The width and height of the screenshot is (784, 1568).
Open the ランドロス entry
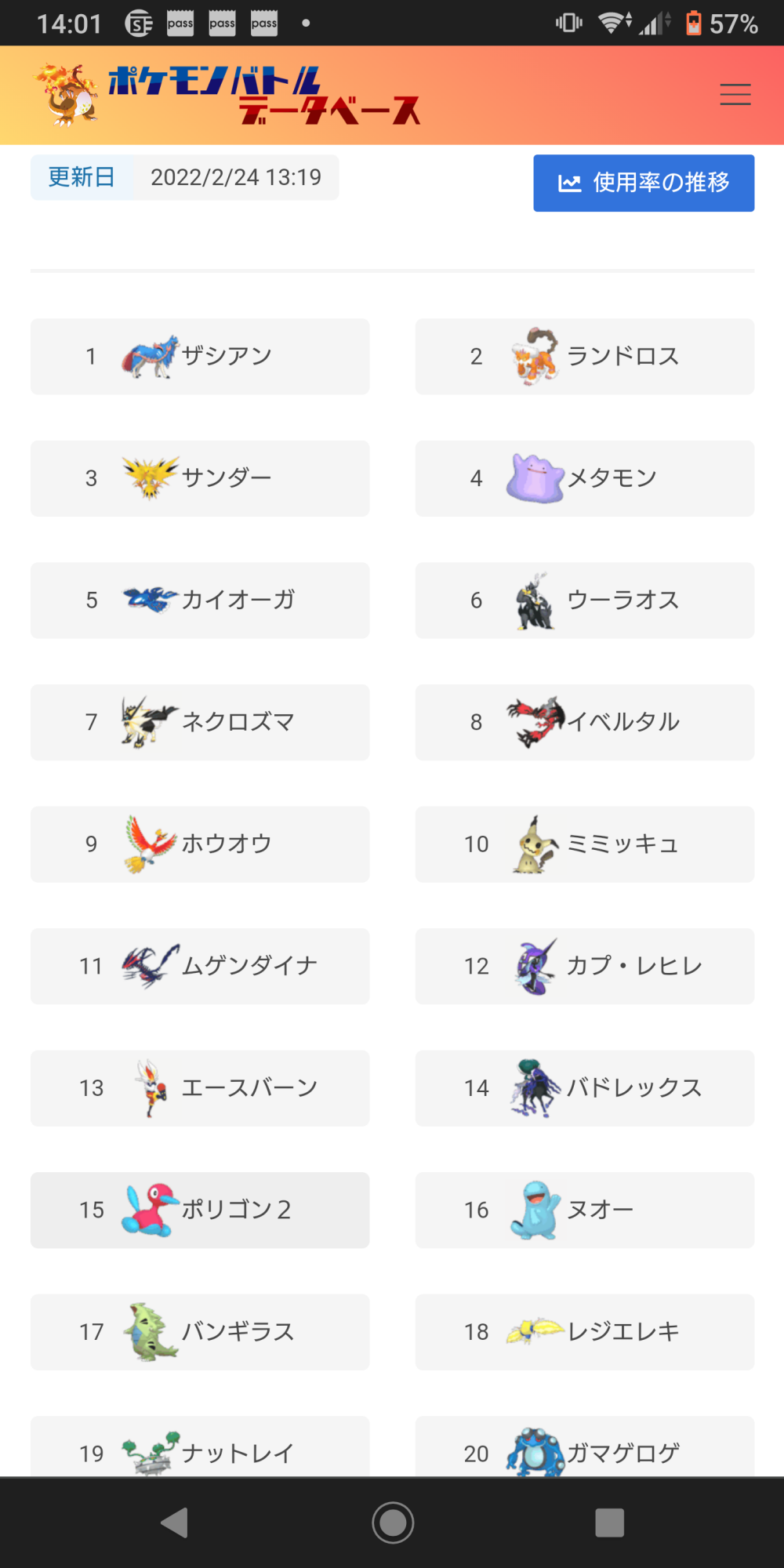point(585,357)
